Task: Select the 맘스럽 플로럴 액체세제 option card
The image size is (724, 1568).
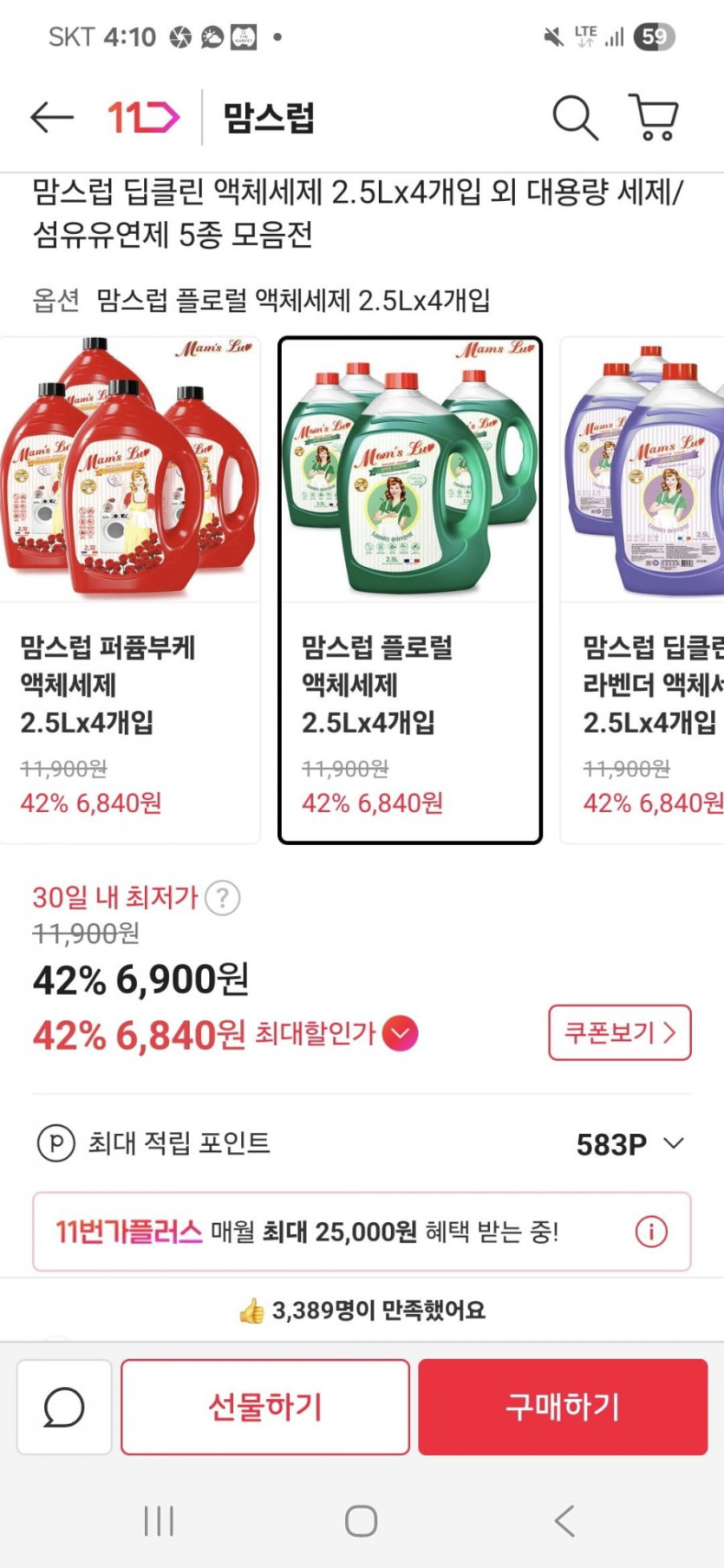Action: pos(409,589)
